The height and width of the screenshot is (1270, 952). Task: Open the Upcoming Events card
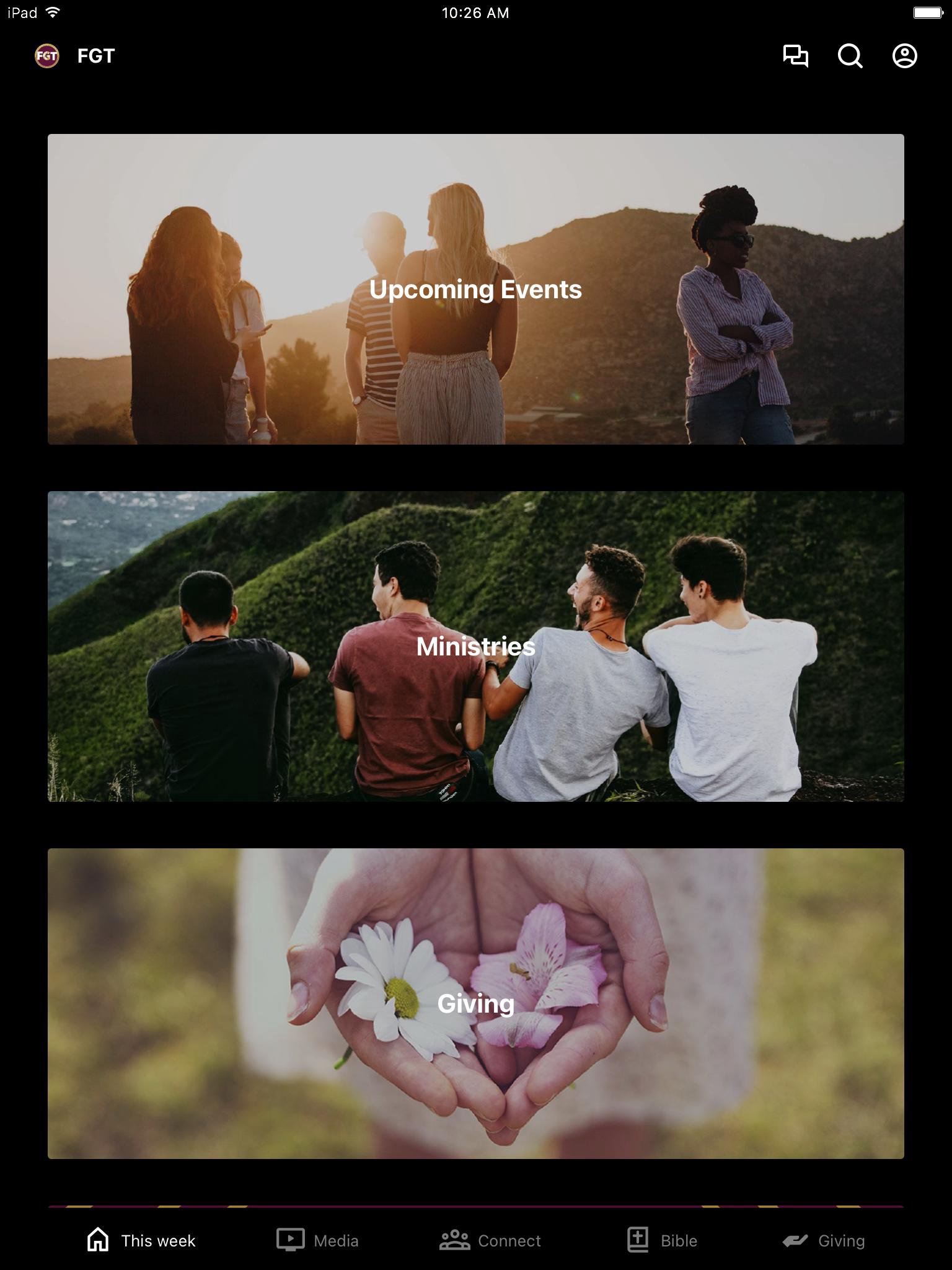tap(475, 289)
